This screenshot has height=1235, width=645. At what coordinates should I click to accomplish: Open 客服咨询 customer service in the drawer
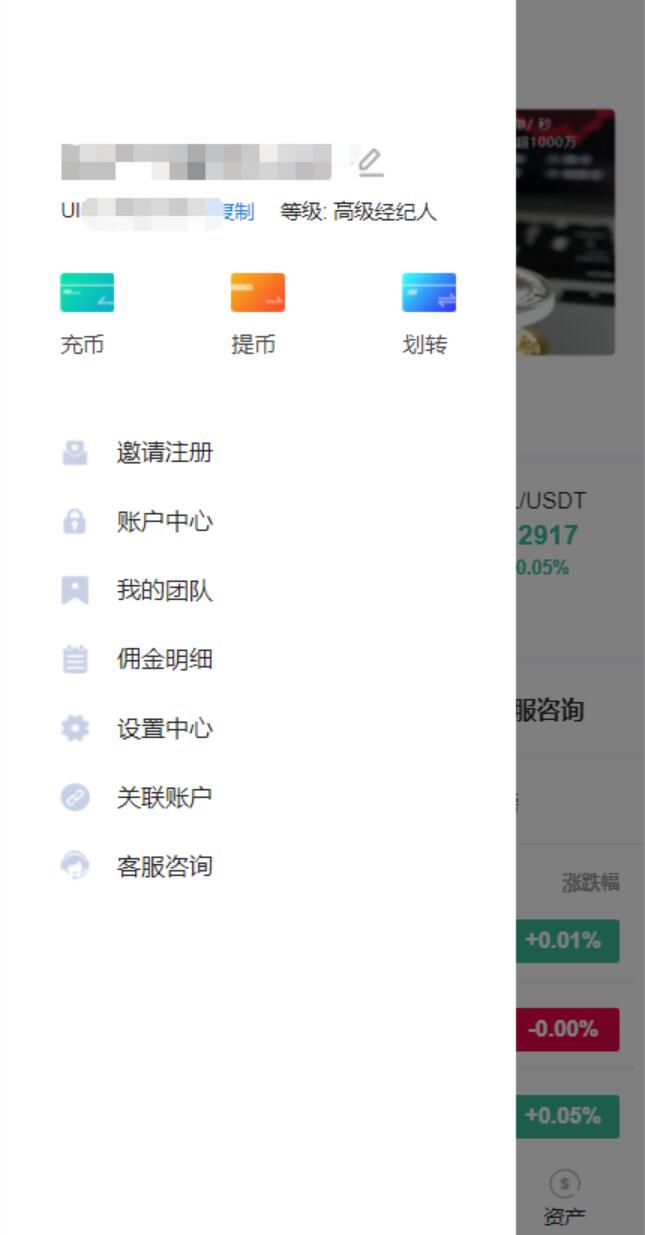[164, 866]
